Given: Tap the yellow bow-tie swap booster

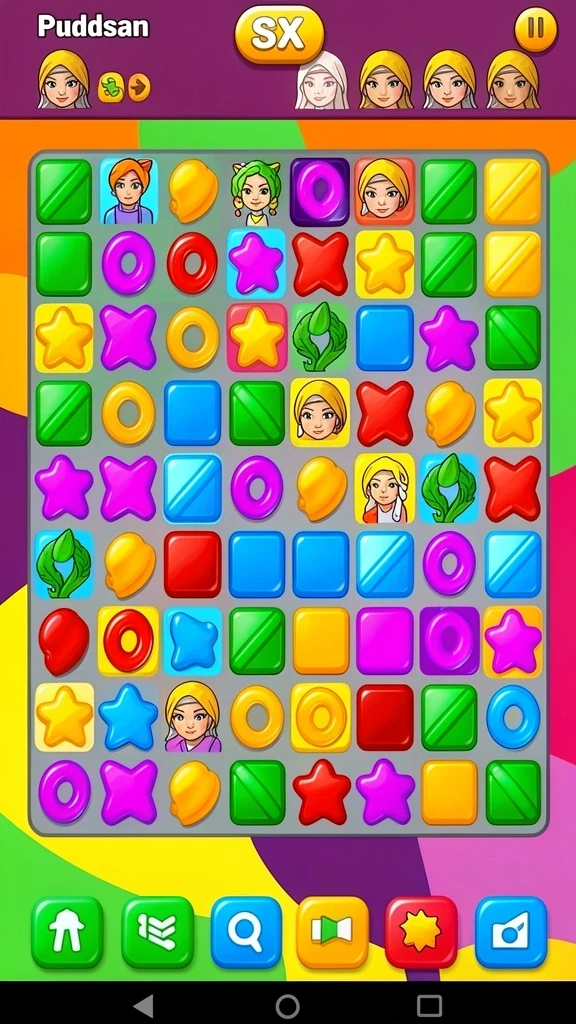Looking at the screenshot, I should click(x=333, y=932).
